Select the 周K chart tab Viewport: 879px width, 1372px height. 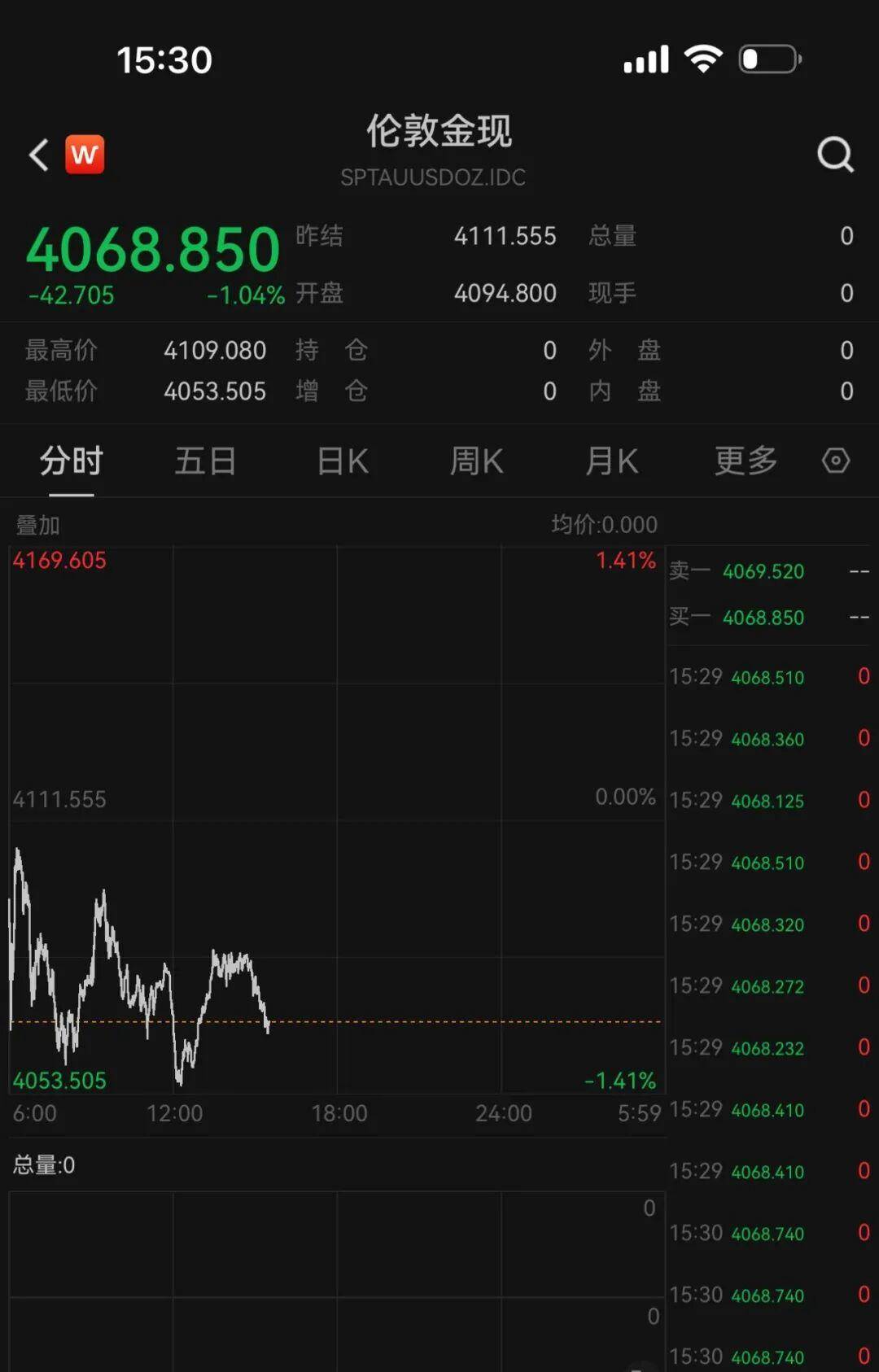(477, 461)
